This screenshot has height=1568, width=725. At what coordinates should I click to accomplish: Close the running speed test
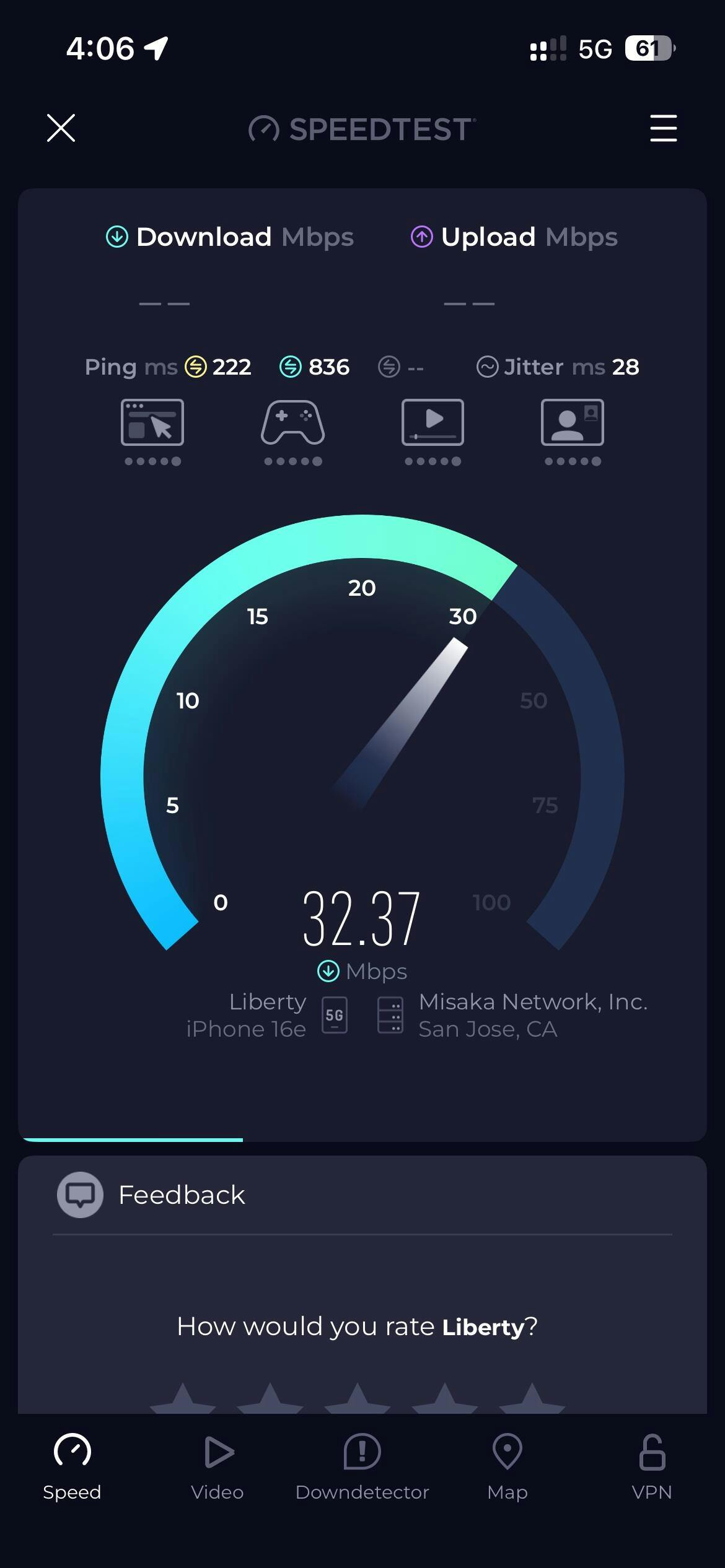click(x=61, y=128)
